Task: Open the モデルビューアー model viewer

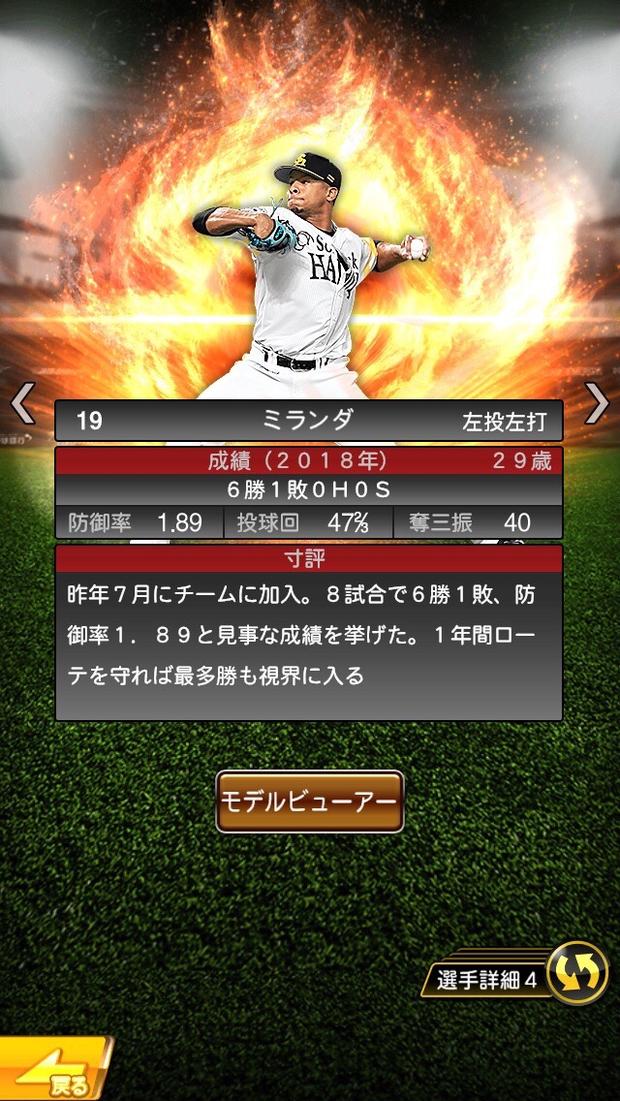Action: coord(310,802)
